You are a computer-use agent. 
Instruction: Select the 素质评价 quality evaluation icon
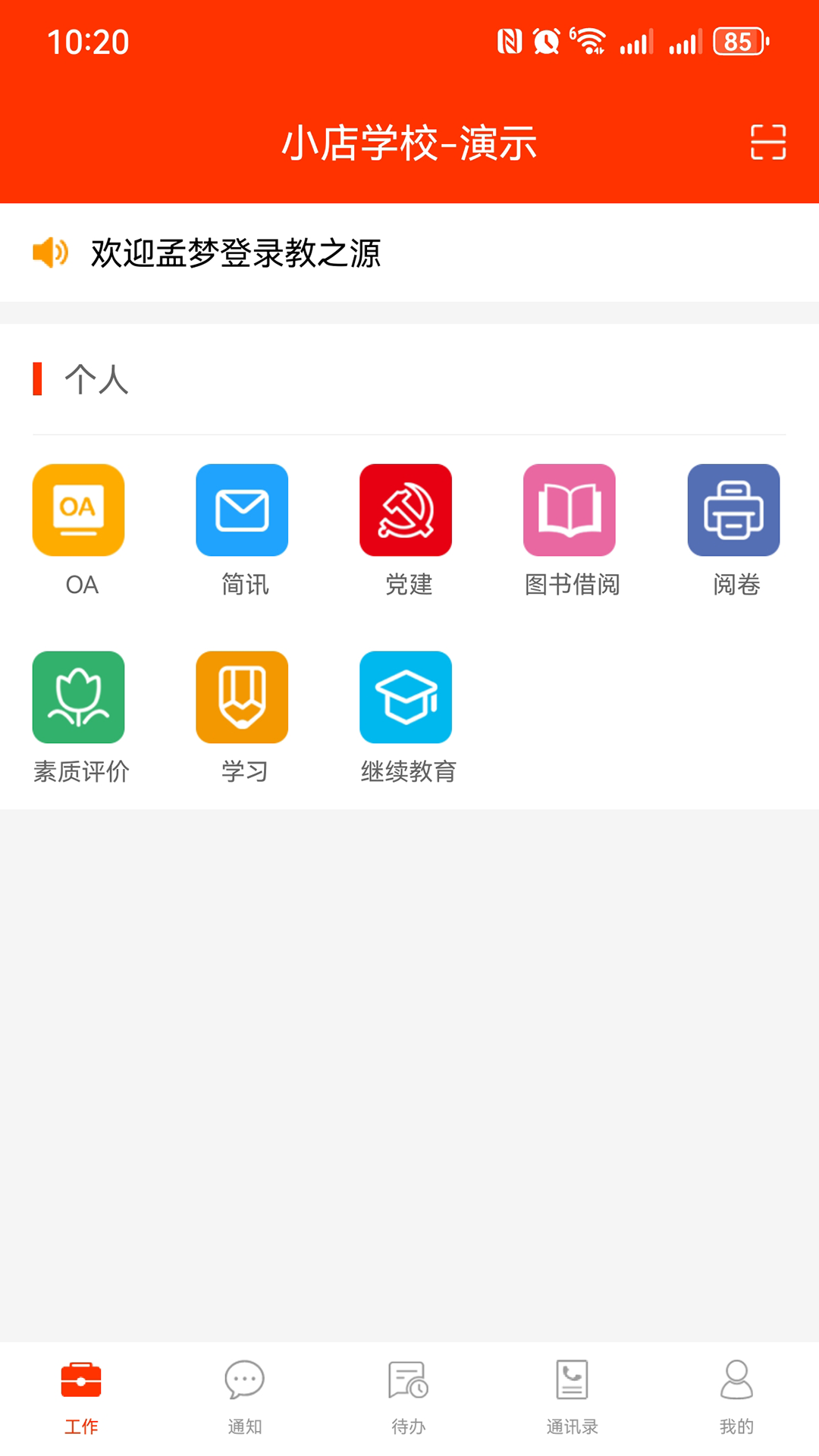[x=78, y=697]
